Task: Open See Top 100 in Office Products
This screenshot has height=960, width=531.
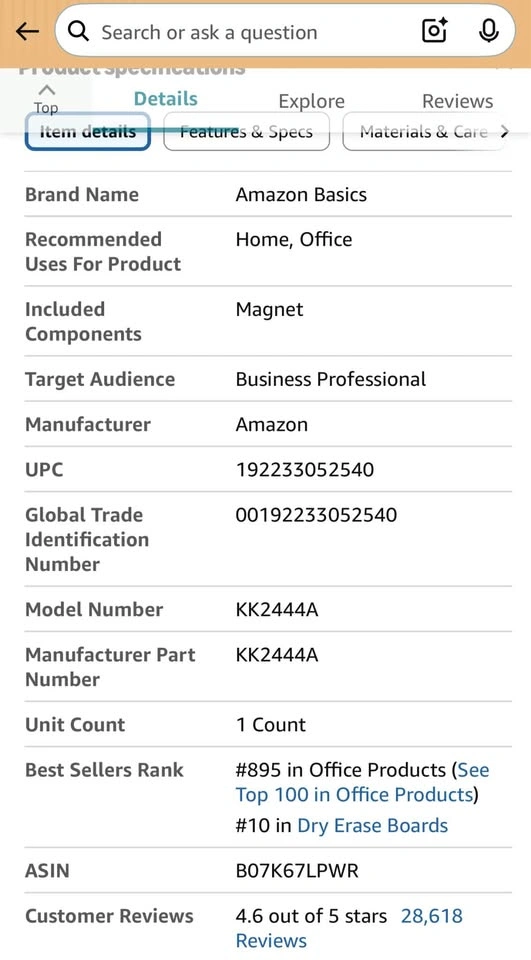Action: coord(362,782)
